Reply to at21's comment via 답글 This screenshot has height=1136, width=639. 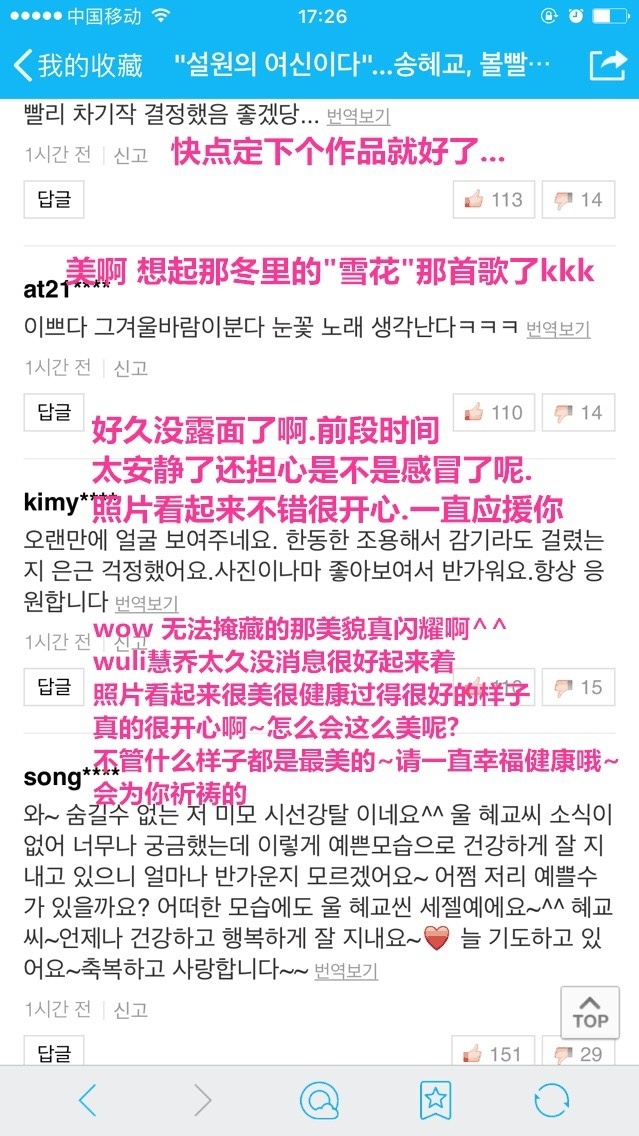pos(54,412)
